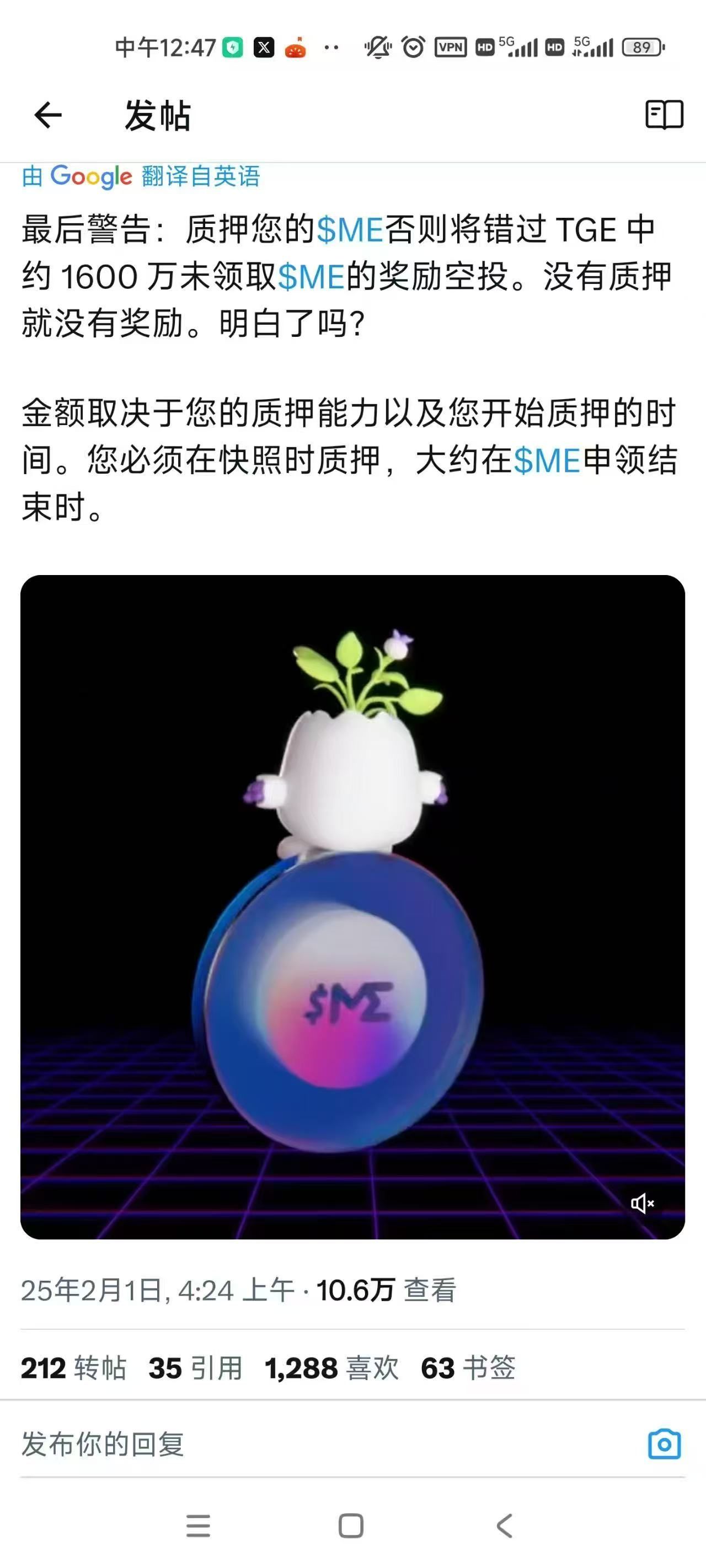Open the Google translation link (翻译自英语)
The height and width of the screenshot is (1568, 706).
[141, 176]
